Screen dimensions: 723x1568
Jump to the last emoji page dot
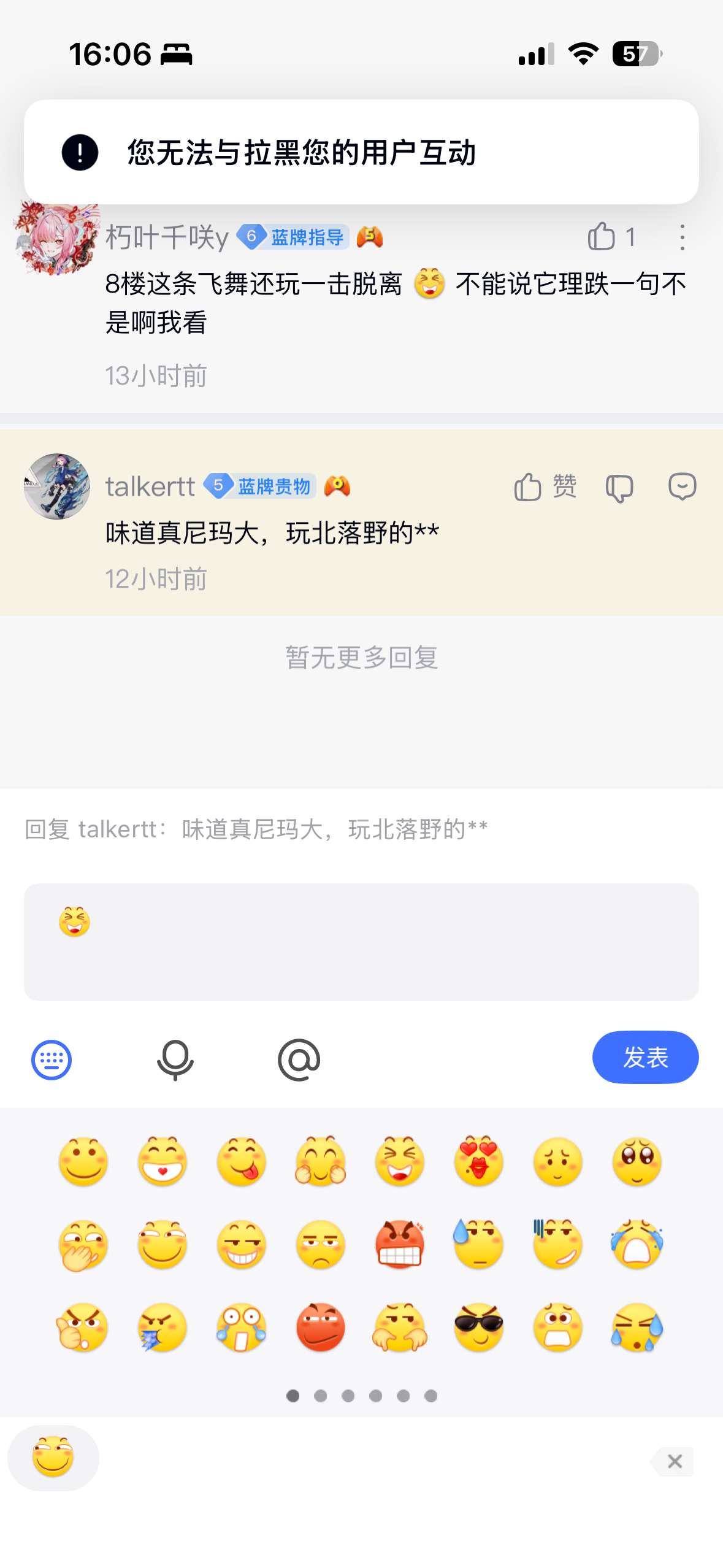click(431, 1396)
